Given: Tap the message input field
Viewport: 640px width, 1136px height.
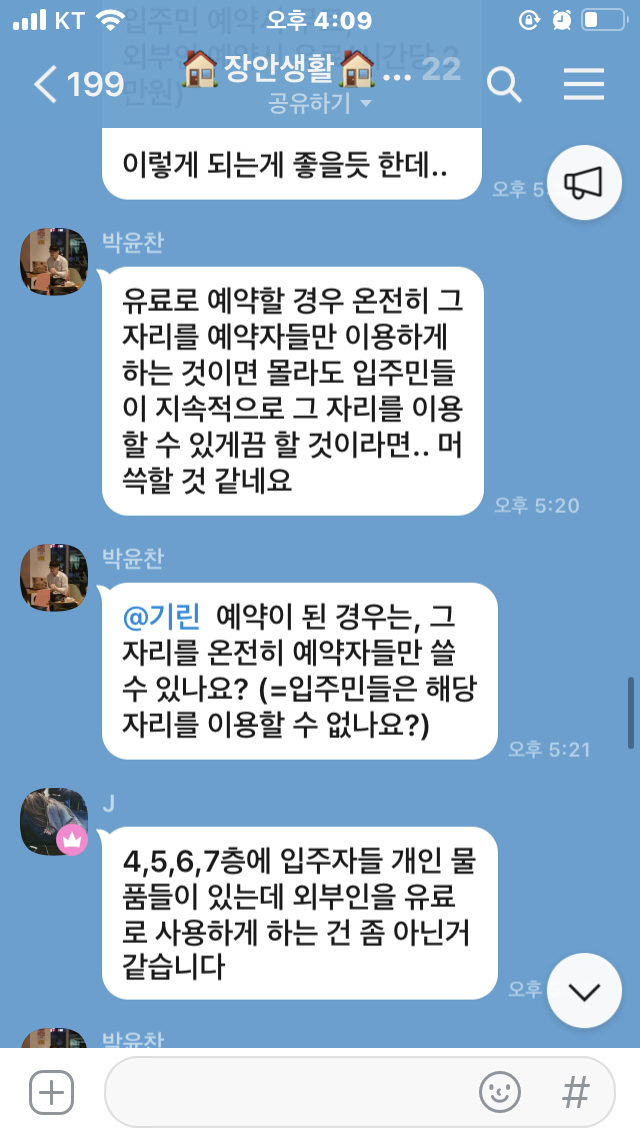Looking at the screenshot, I should tap(290, 1092).
